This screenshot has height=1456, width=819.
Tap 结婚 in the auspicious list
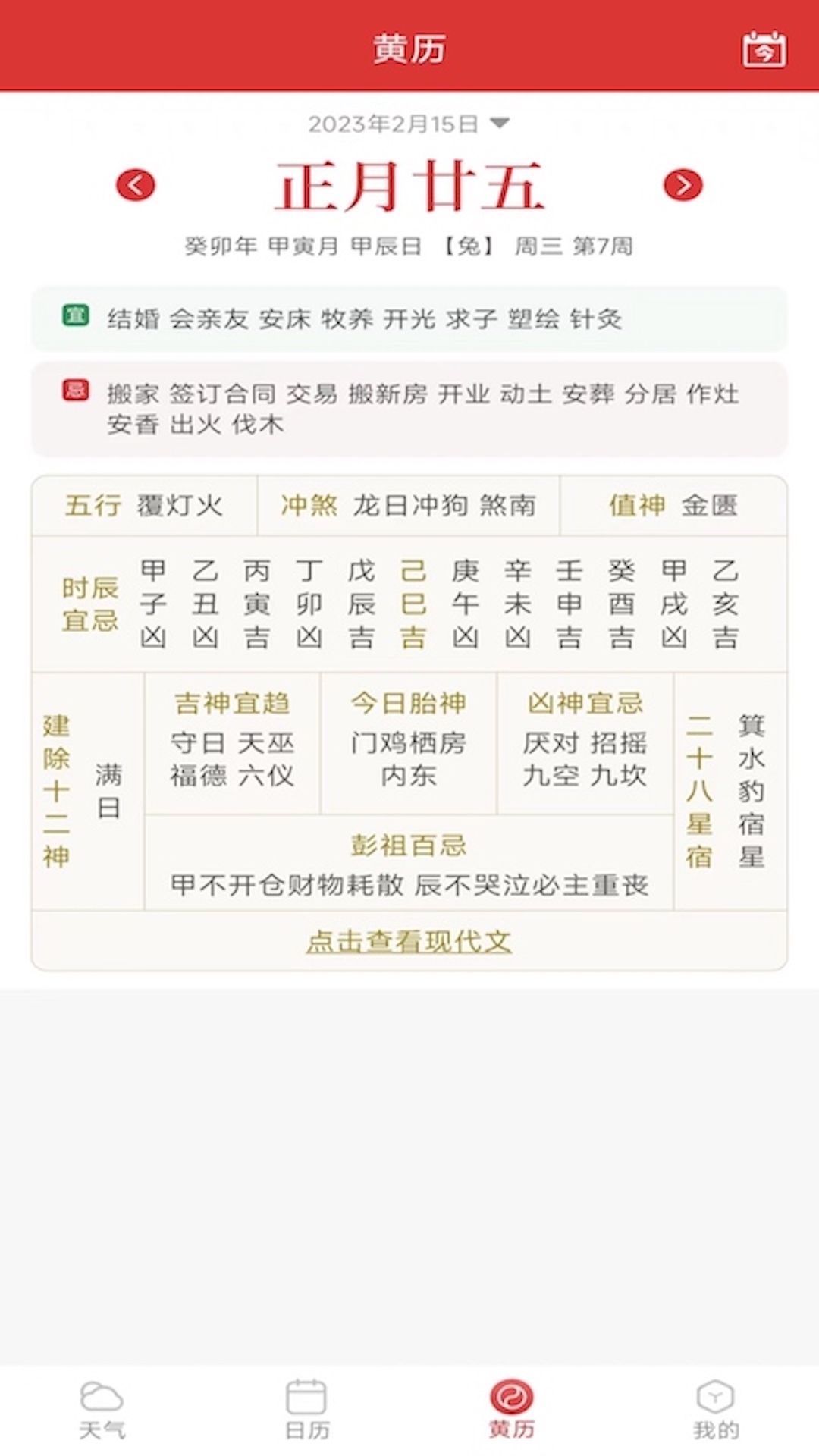(x=131, y=319)
